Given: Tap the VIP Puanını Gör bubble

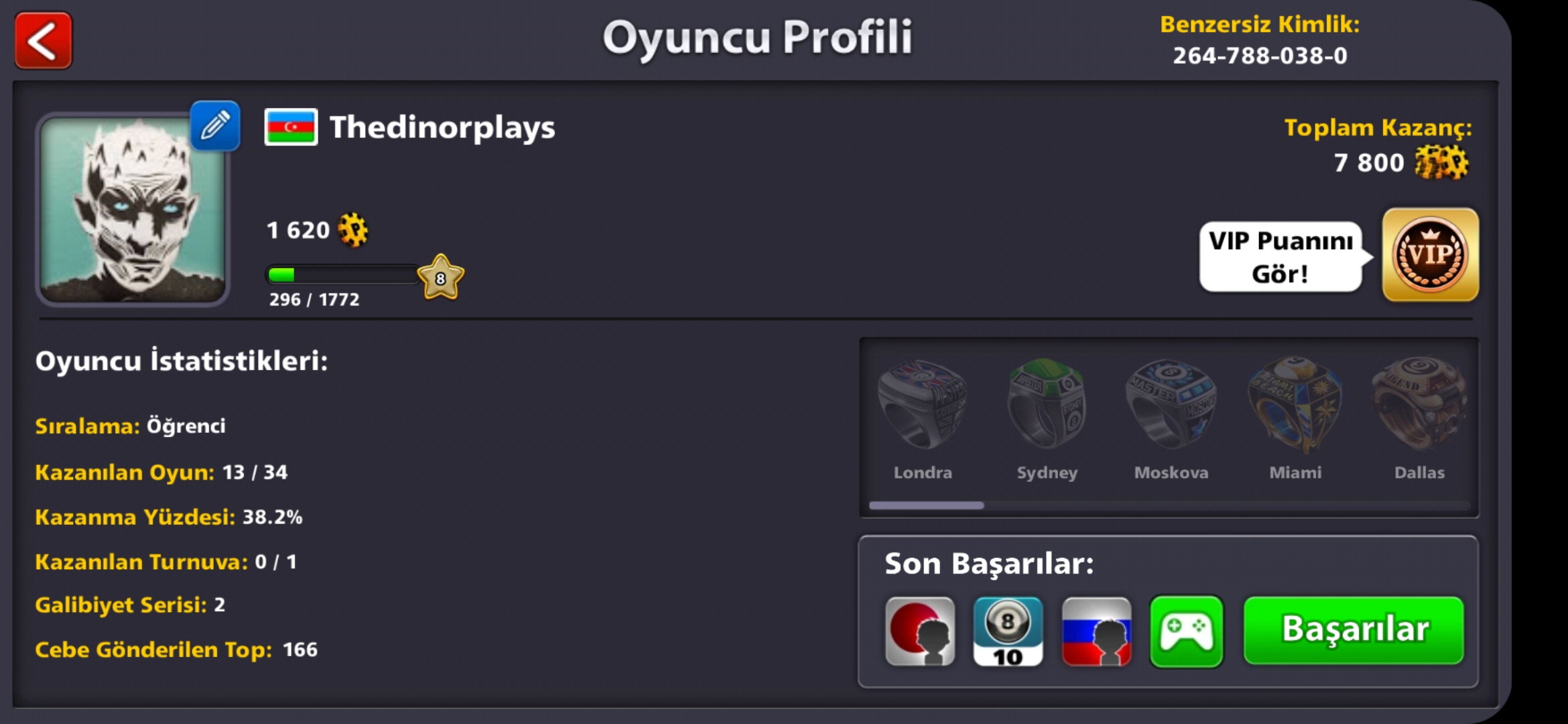Looking at the screenshot, I should [1280, 257].
